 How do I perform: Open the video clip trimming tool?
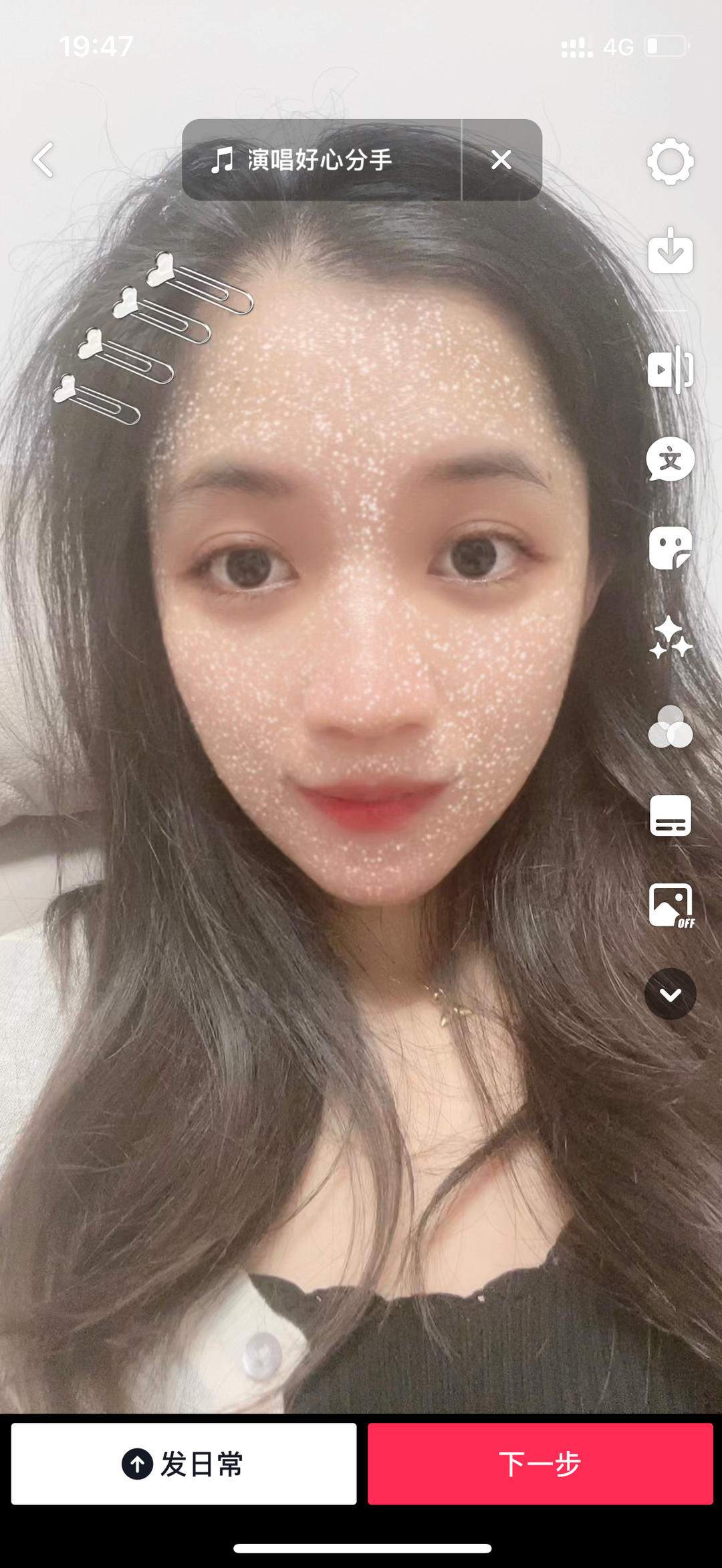tap(670, 369)
